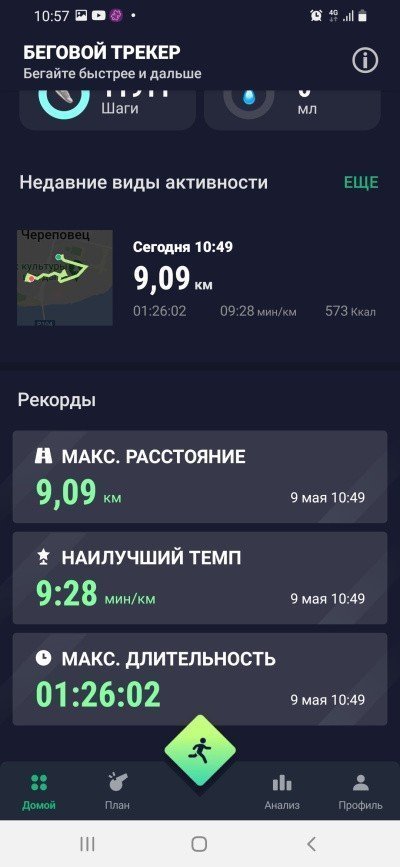Switch to the План tab

pos(117,791)
